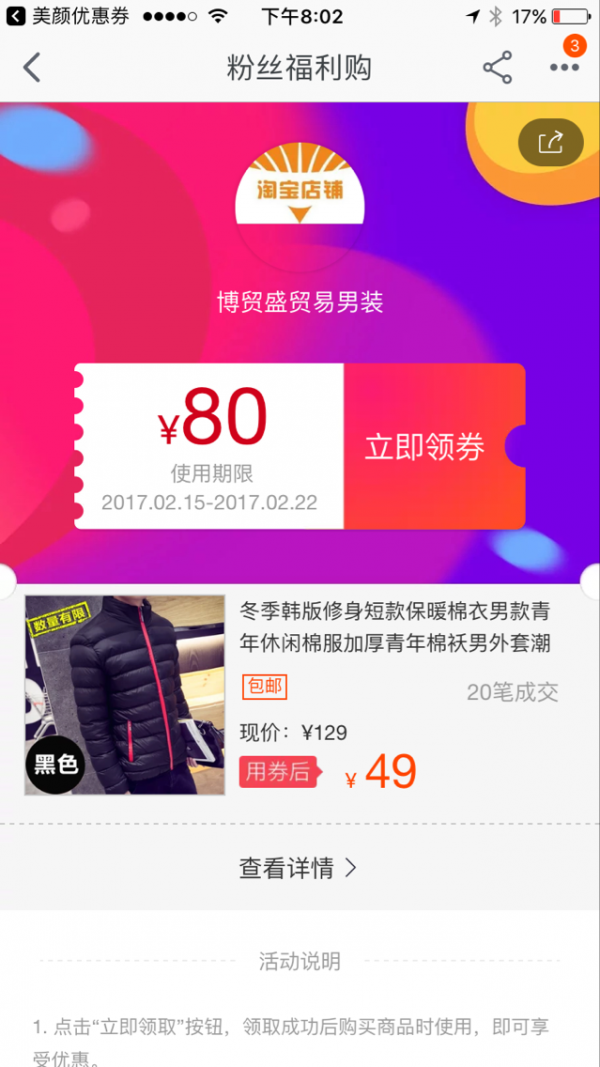Share this page from the top bar
Screen dimensions: 600x1067
click(x=497, y=68)
